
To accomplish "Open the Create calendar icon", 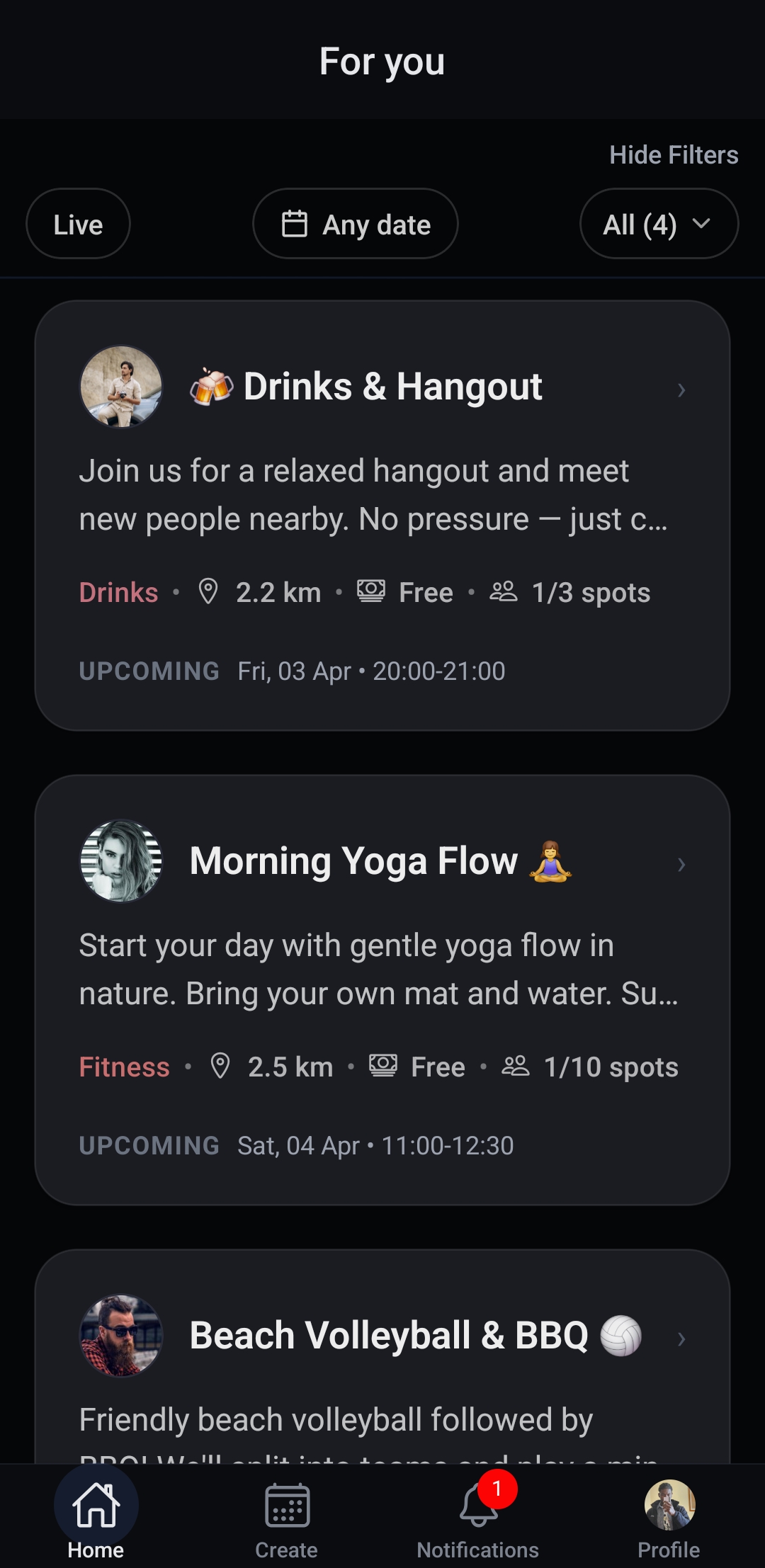I will (x=287, y=1506).
